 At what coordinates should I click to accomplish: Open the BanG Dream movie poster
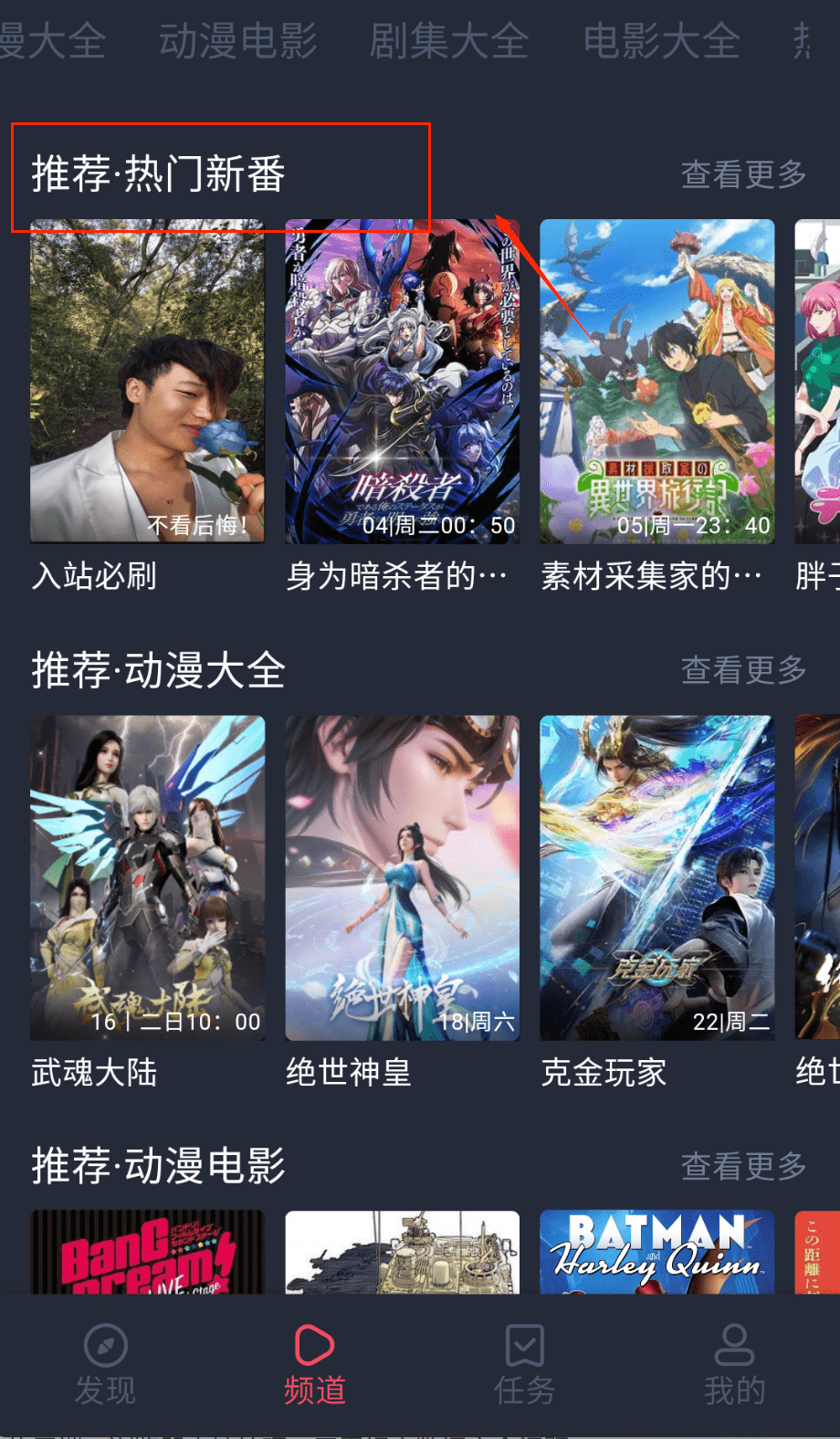pyautogui.click(x=147, y=1251)
